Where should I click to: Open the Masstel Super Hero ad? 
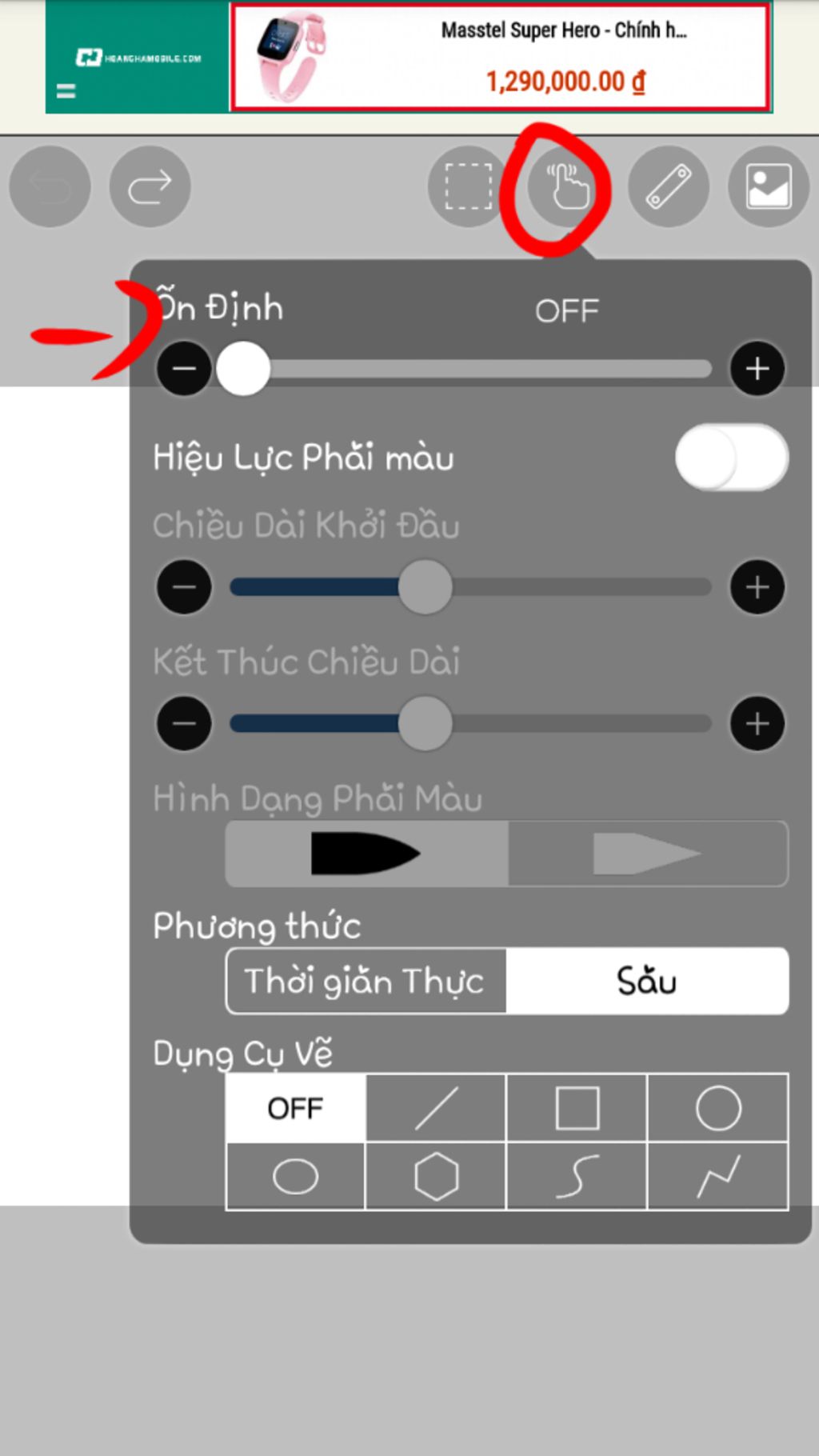coord(501,57)
